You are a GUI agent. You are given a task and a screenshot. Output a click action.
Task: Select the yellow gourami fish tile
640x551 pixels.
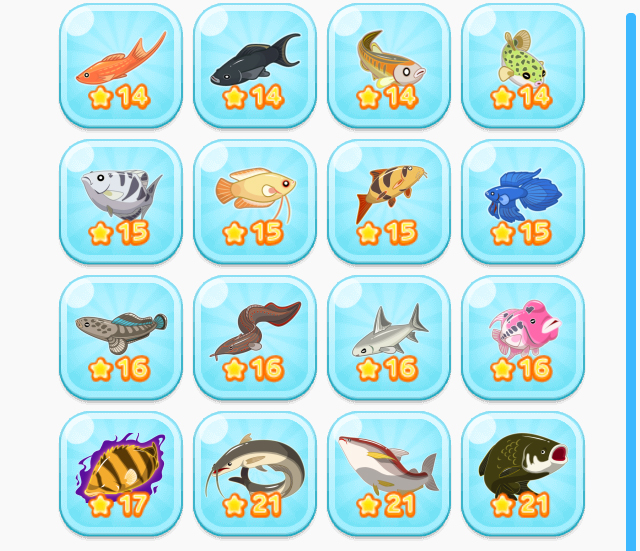coord(254,202)
